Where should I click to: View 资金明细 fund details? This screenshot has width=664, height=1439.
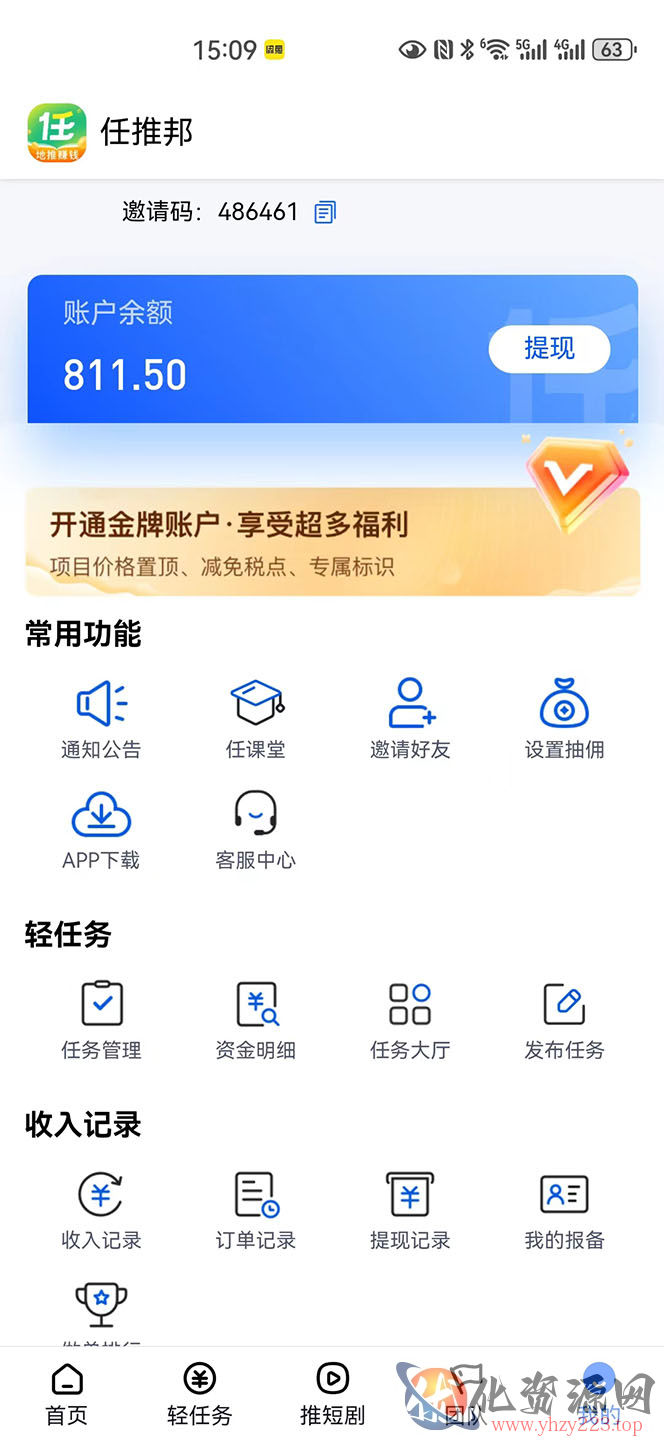click(x=256, y=1020)
